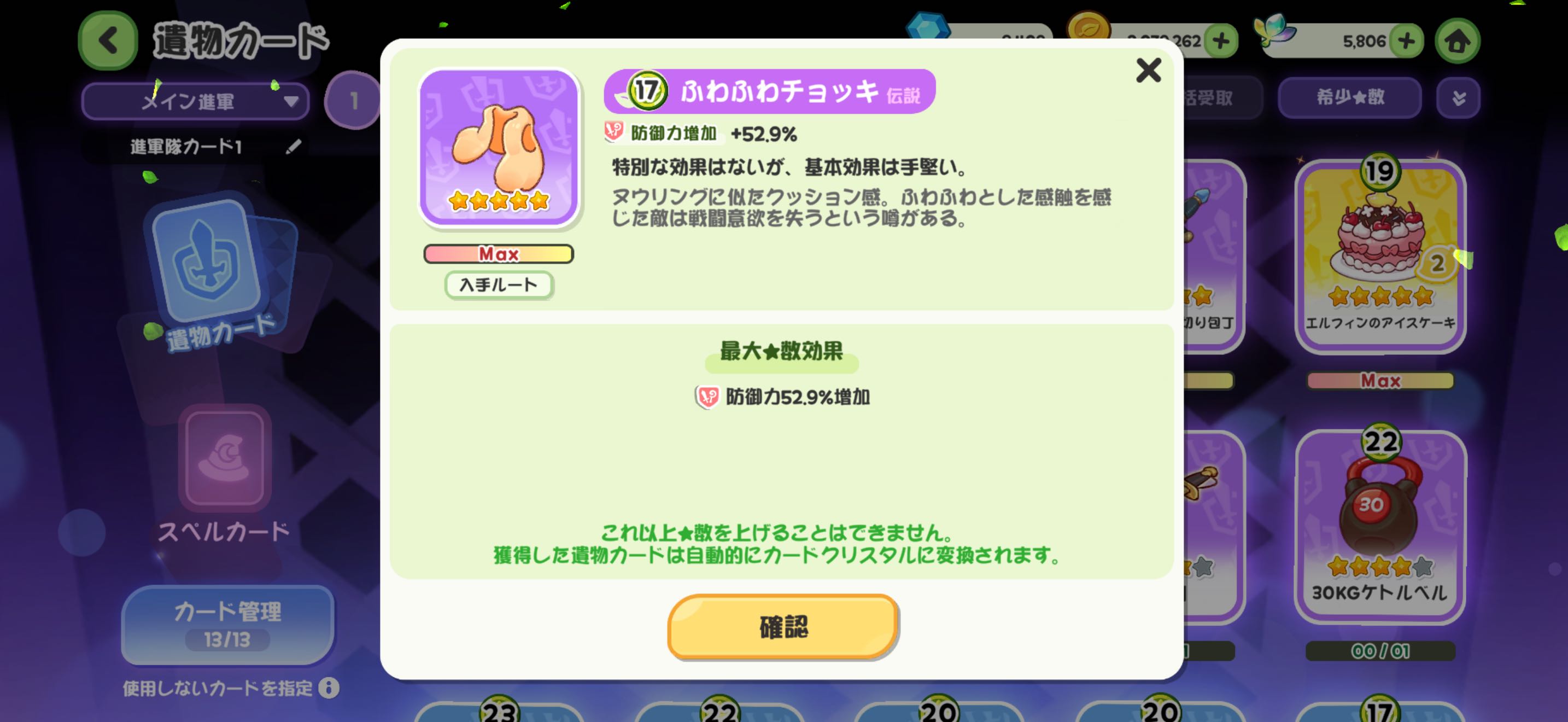Open the 入手ルート acquisition route
1568x722 pixels.
(x=499, y=285)
